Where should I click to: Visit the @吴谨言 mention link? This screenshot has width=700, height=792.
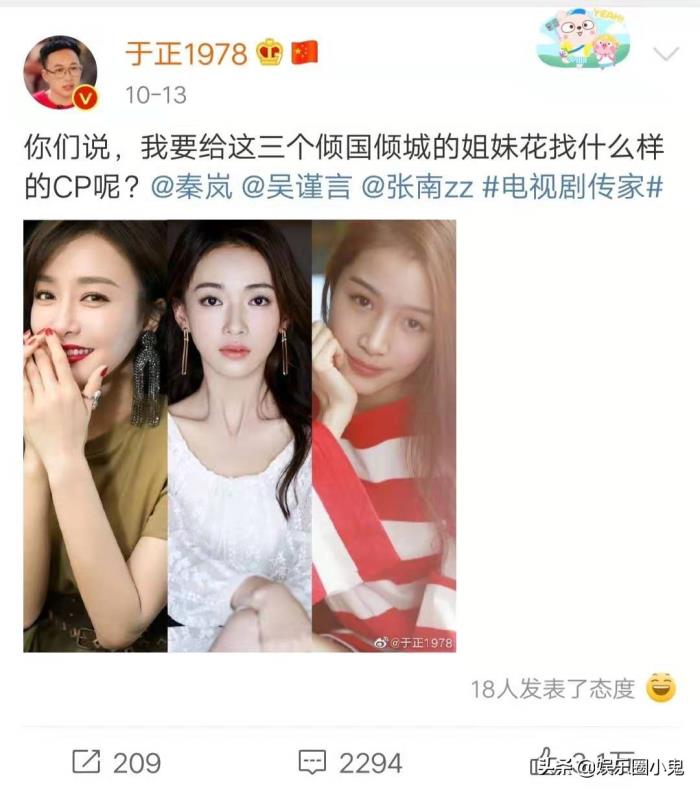(x=300, y=187)
